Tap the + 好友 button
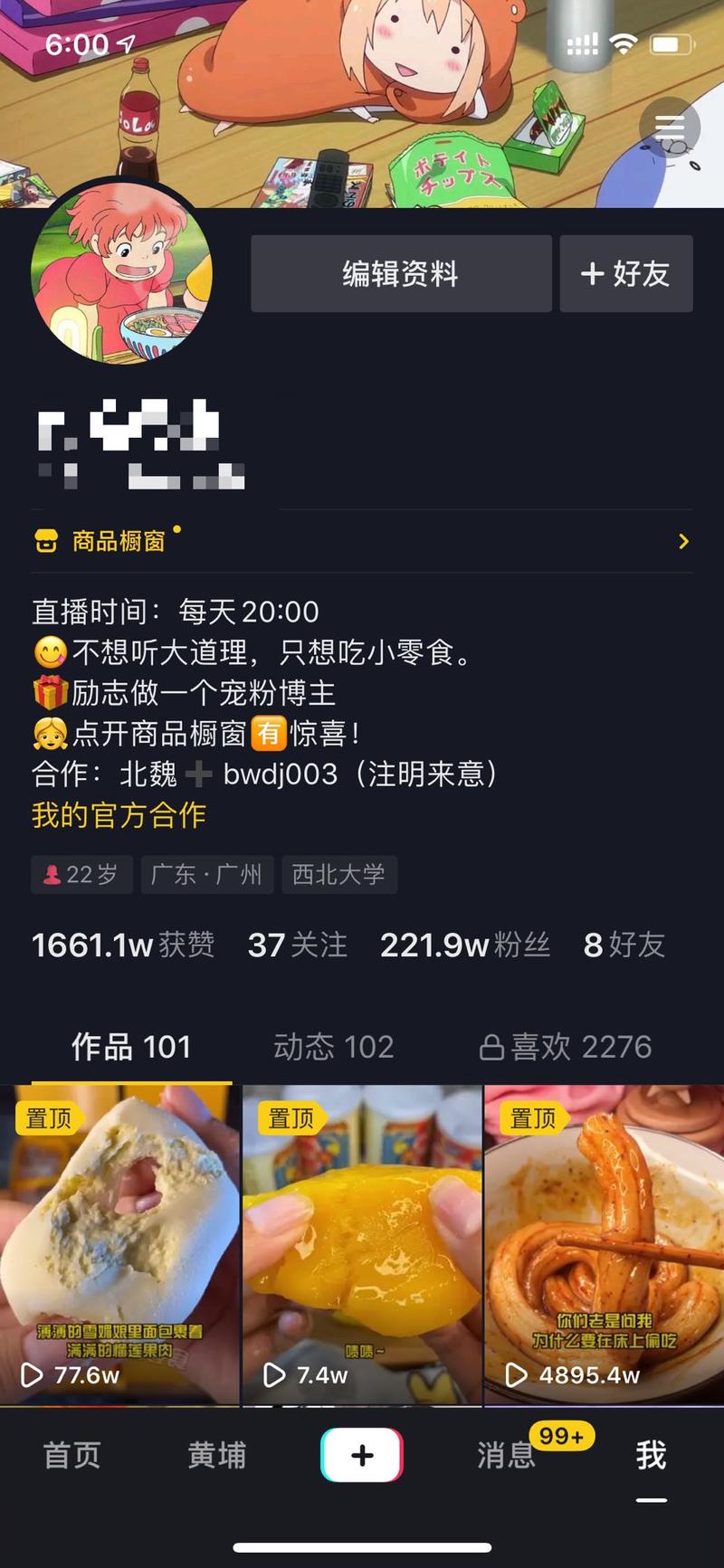 [x=626, y=274]
